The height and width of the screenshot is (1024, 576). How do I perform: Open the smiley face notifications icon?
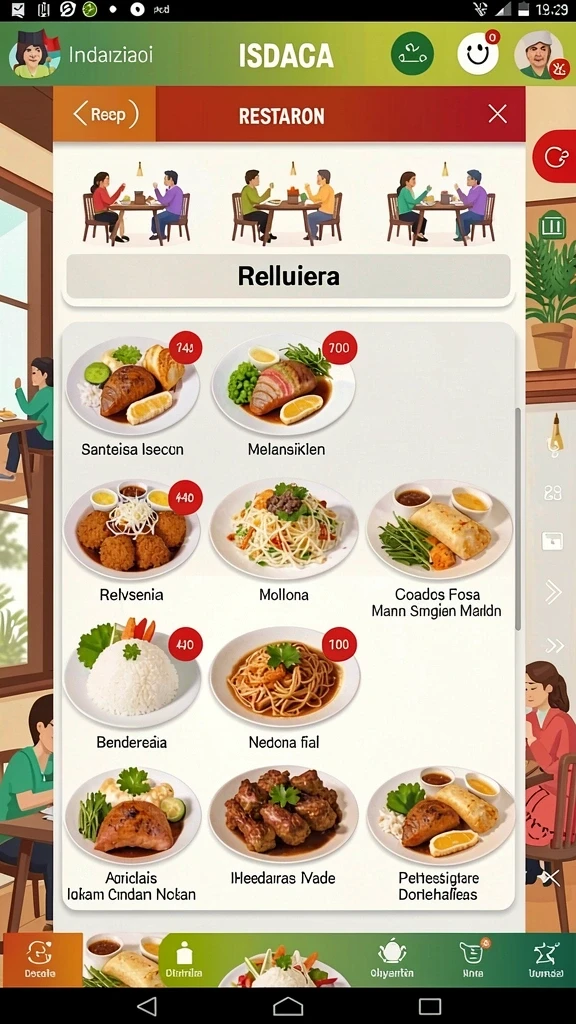pos(478,54)
